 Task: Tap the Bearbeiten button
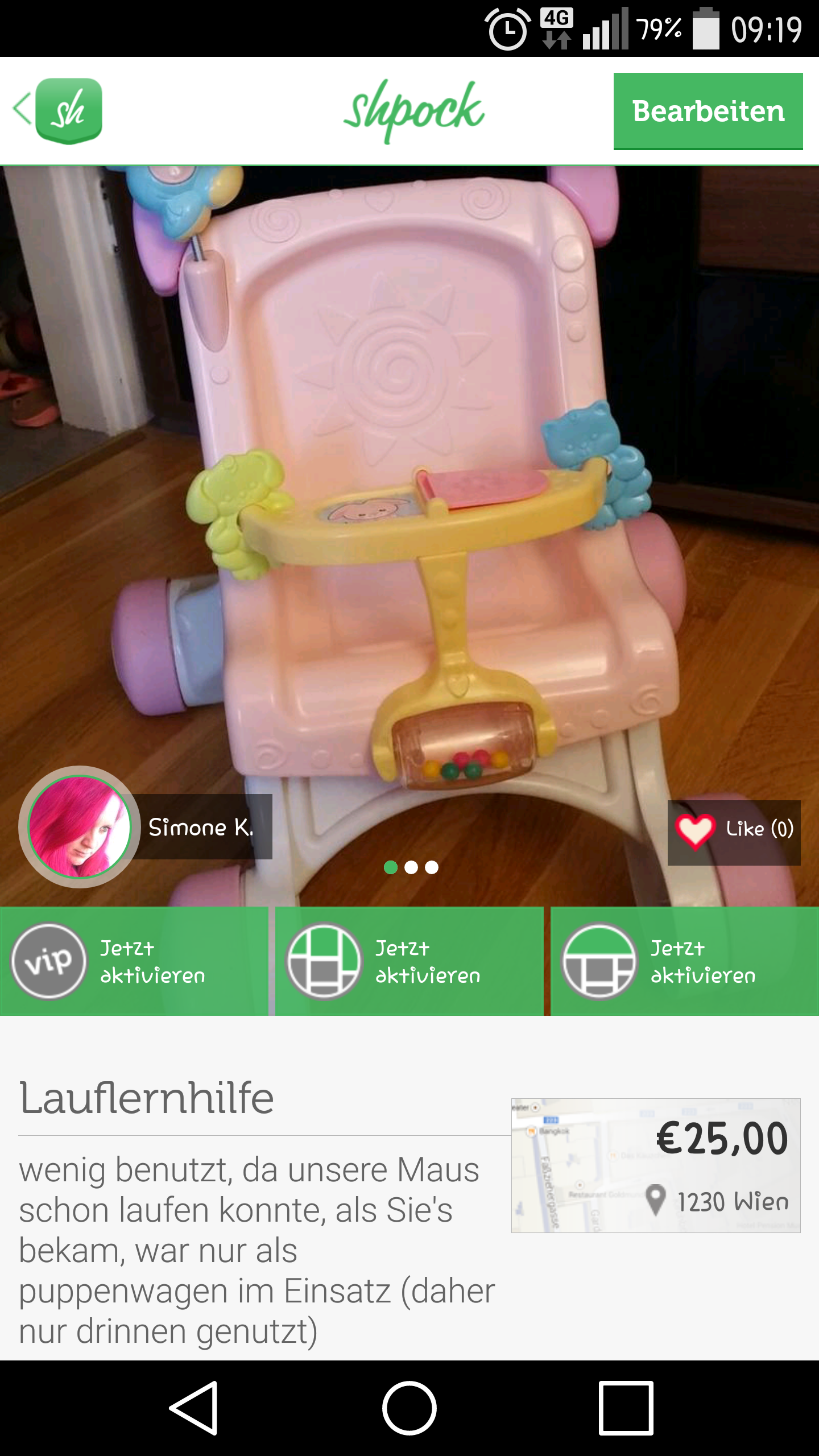coord(708,111)
